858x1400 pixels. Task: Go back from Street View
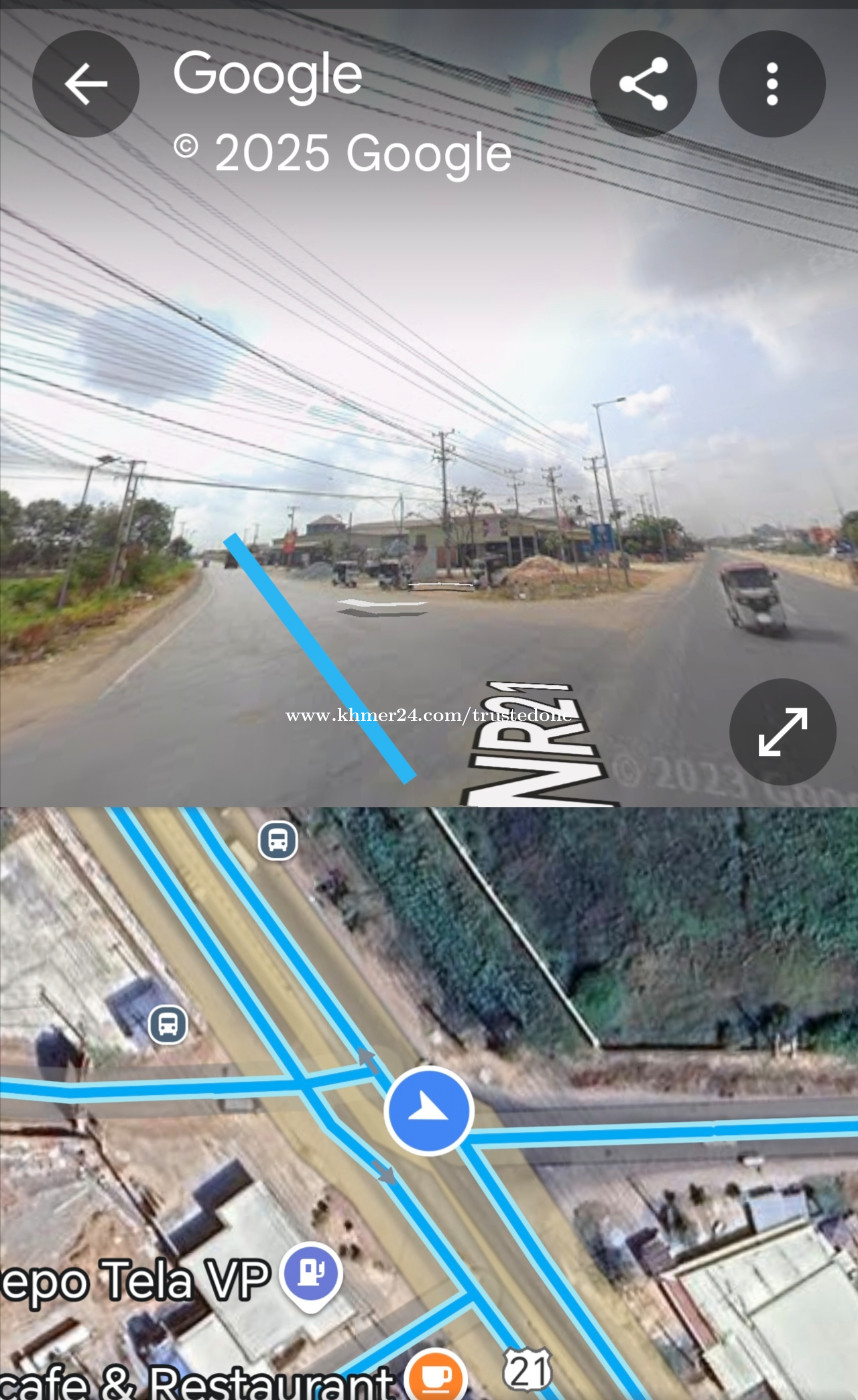(85, 84)
